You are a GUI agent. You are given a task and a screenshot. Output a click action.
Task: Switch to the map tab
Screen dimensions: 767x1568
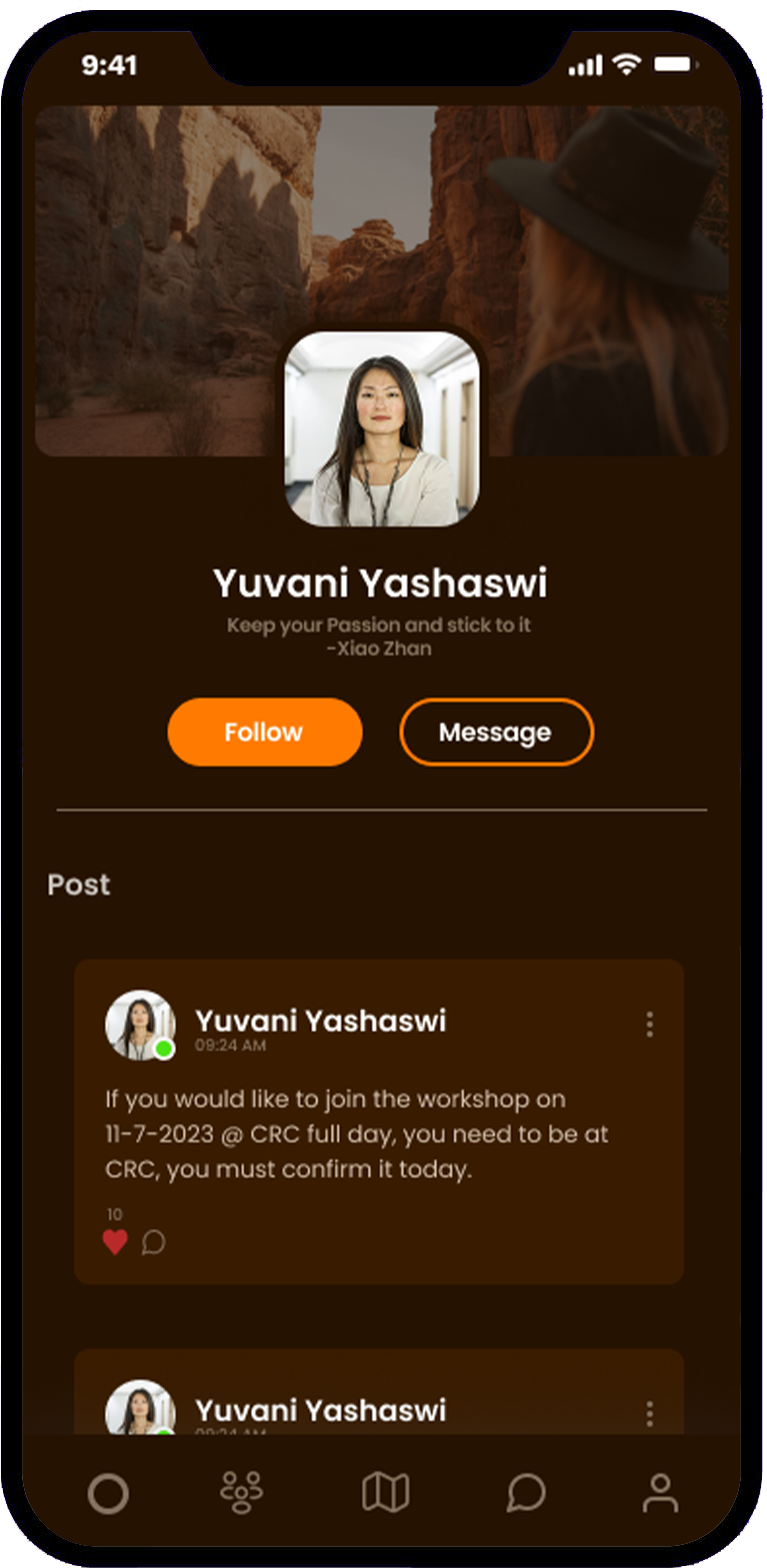coord(385,1493)
